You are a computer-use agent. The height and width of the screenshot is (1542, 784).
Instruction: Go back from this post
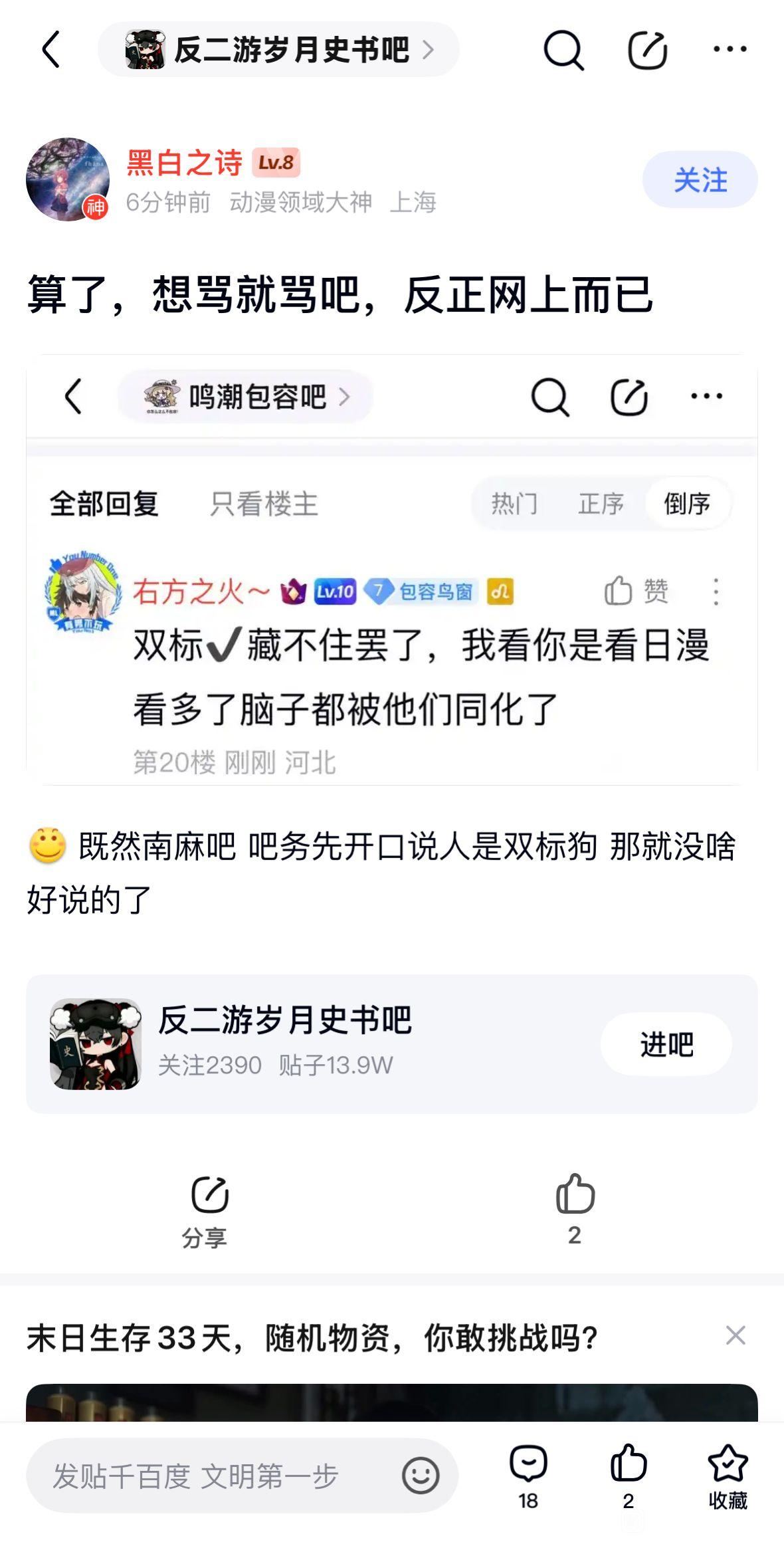(x=51, y=49)
